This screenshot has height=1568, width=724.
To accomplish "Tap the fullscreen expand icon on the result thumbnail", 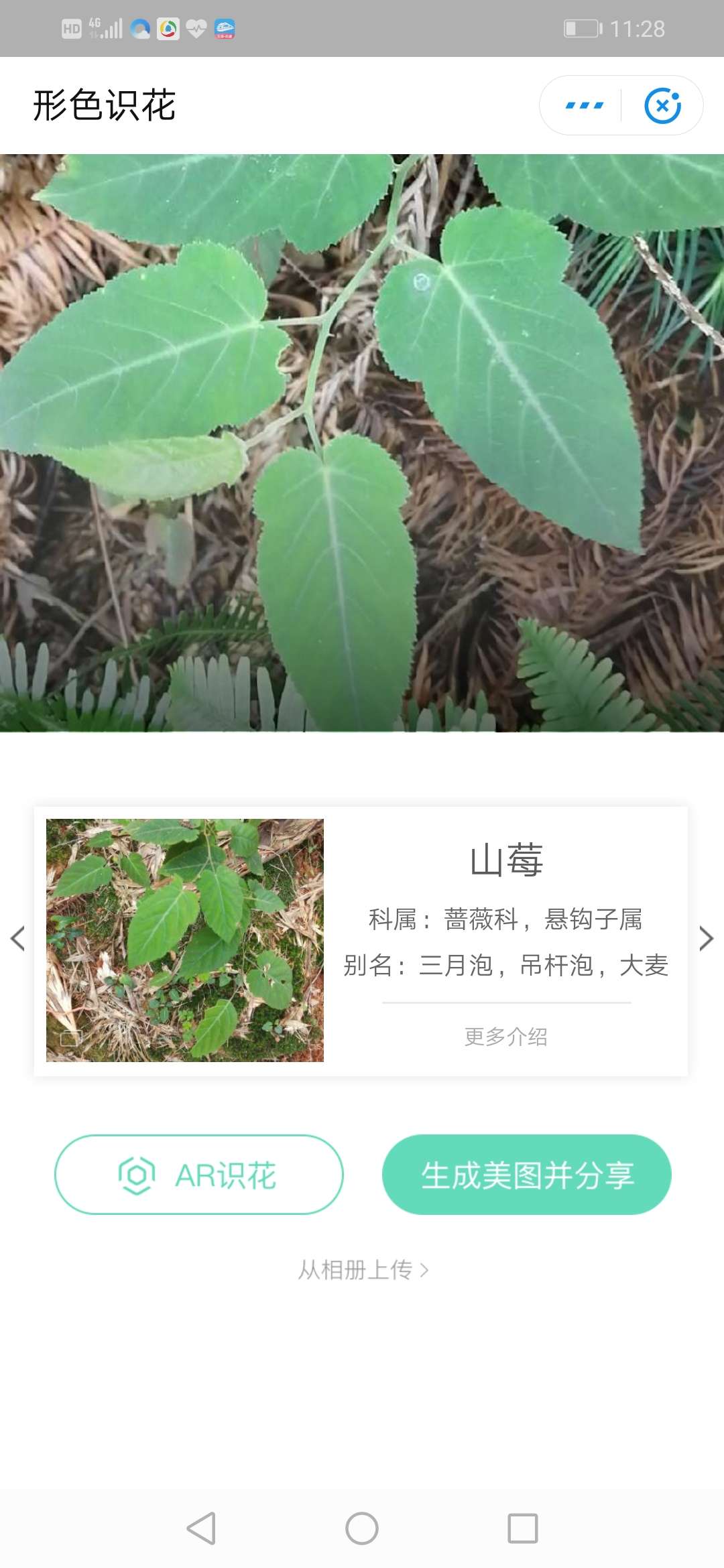I will [x=70, y=1037].
